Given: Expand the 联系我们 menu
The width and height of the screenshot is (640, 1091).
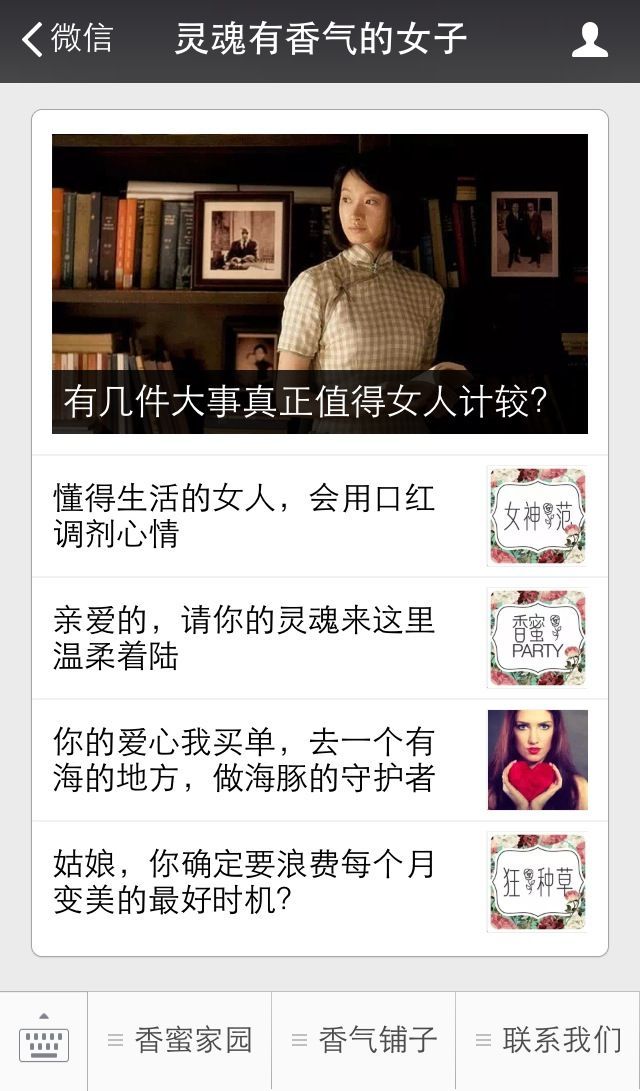Looking at the screenshot, I should coord(548,1040).
